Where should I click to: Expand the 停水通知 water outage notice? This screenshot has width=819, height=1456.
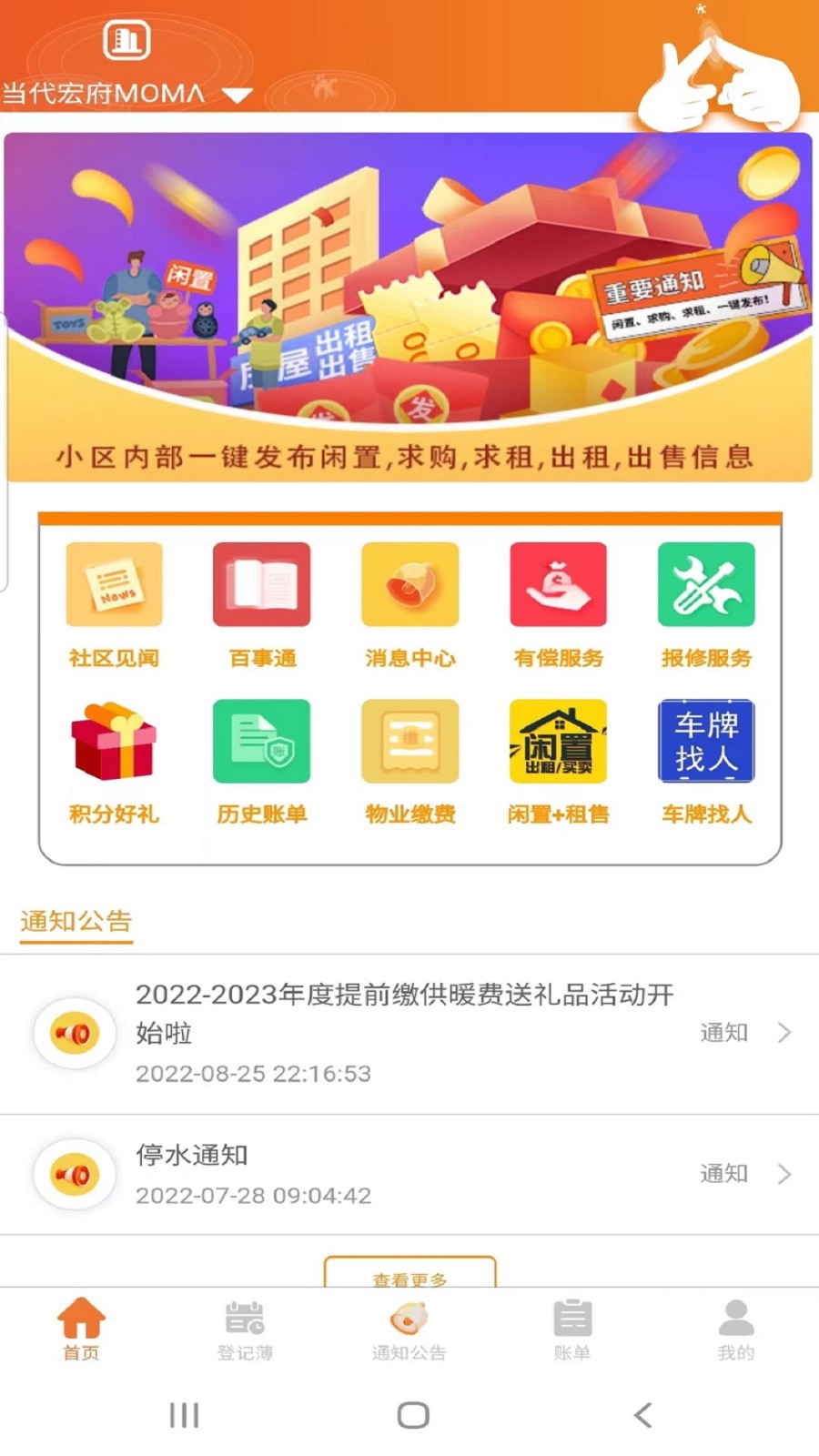tap(781, 1174)
